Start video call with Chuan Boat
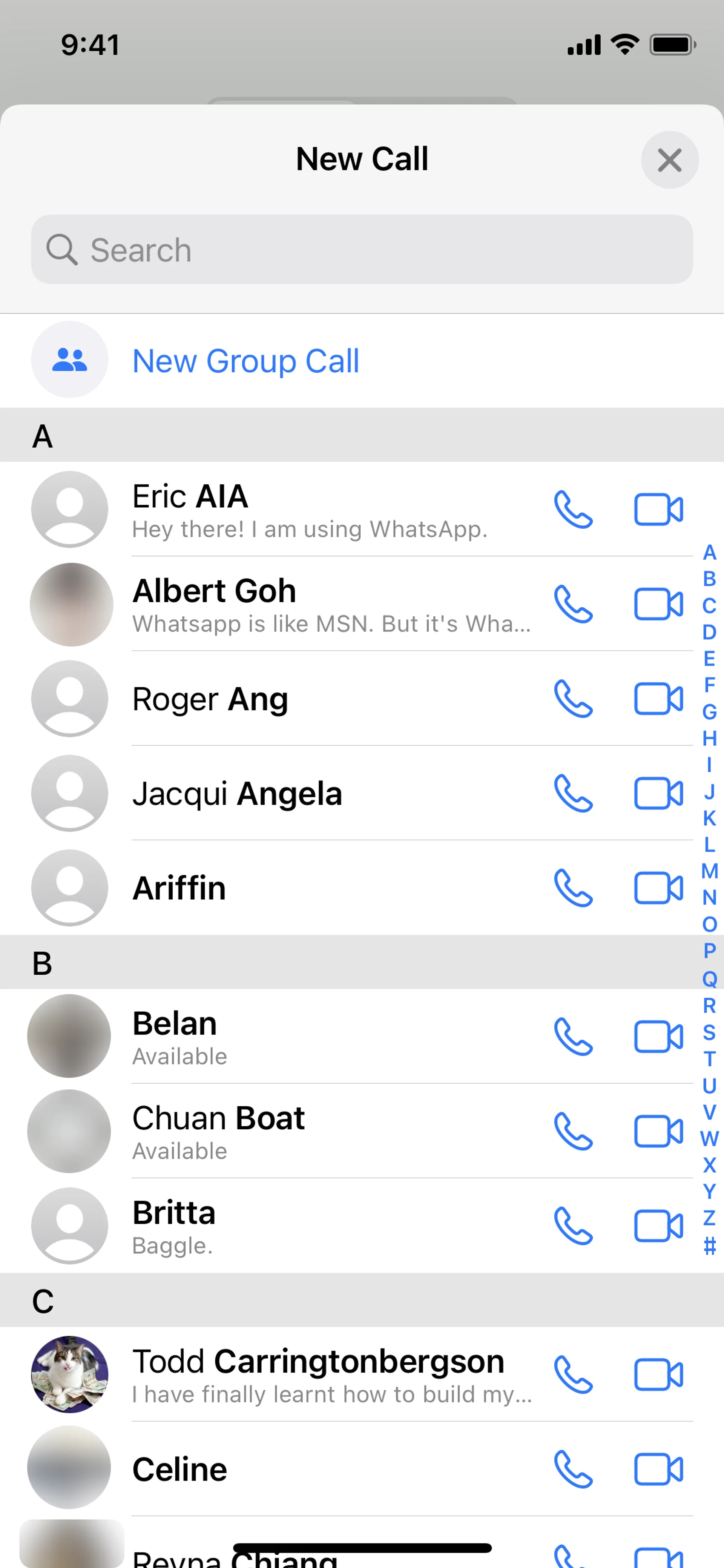 point(658,1131)
